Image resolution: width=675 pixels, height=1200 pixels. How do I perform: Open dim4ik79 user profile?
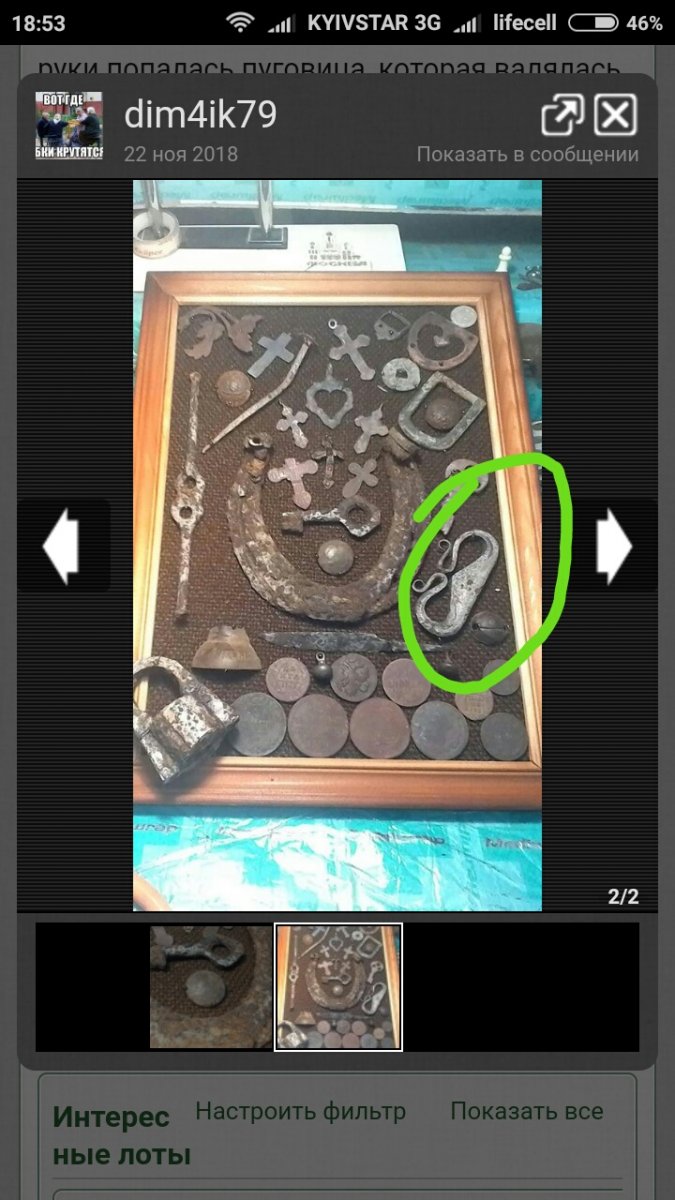click(x=200, y=115)
